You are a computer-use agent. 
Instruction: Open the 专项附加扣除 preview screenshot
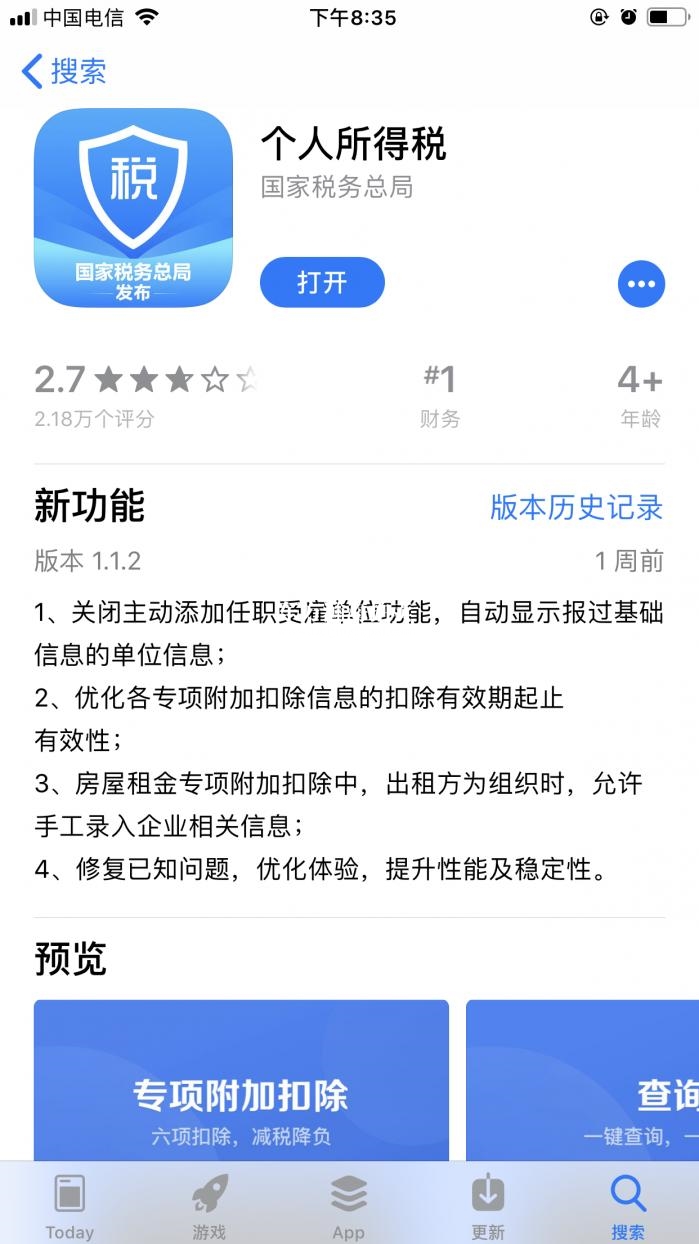241,1080
